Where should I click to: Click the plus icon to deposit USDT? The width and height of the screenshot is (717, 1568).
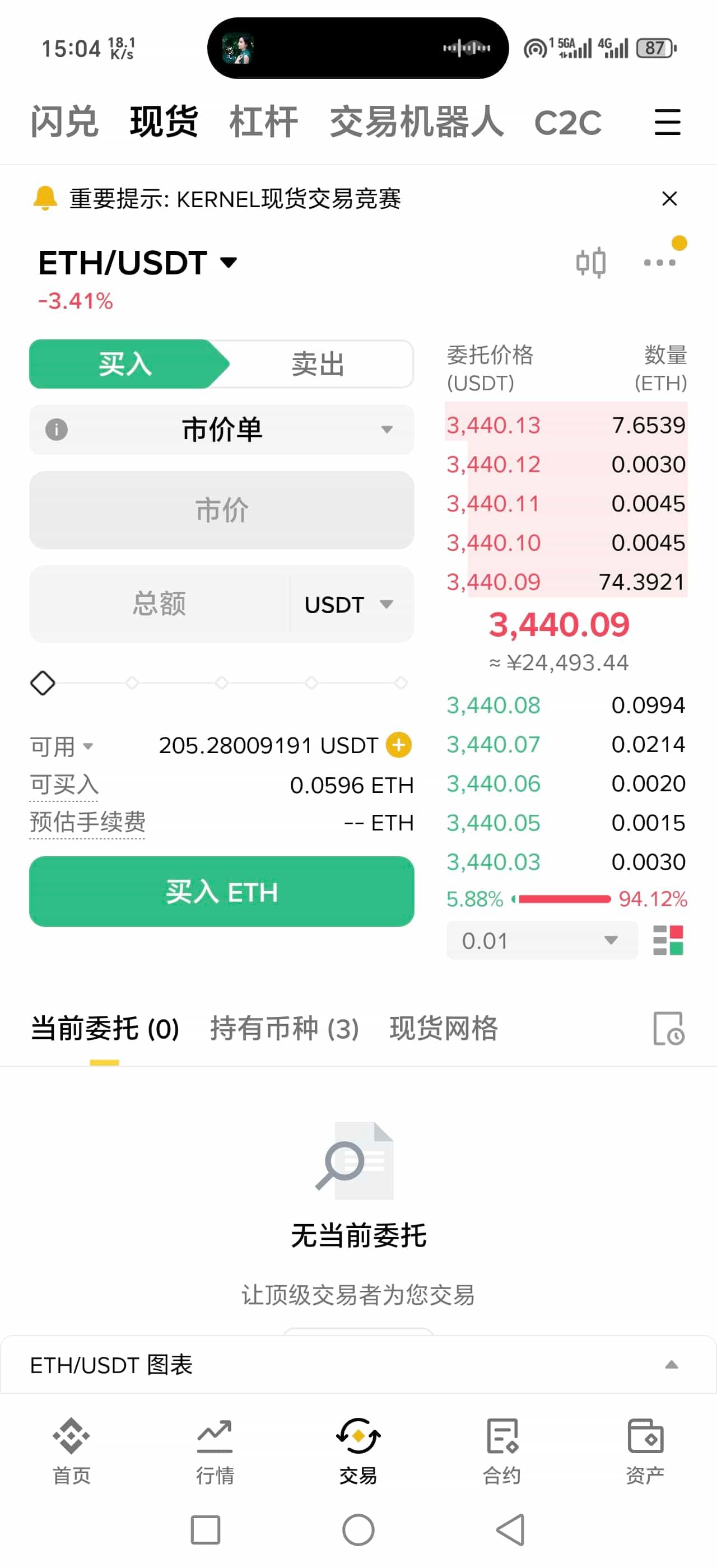(399, 744)
